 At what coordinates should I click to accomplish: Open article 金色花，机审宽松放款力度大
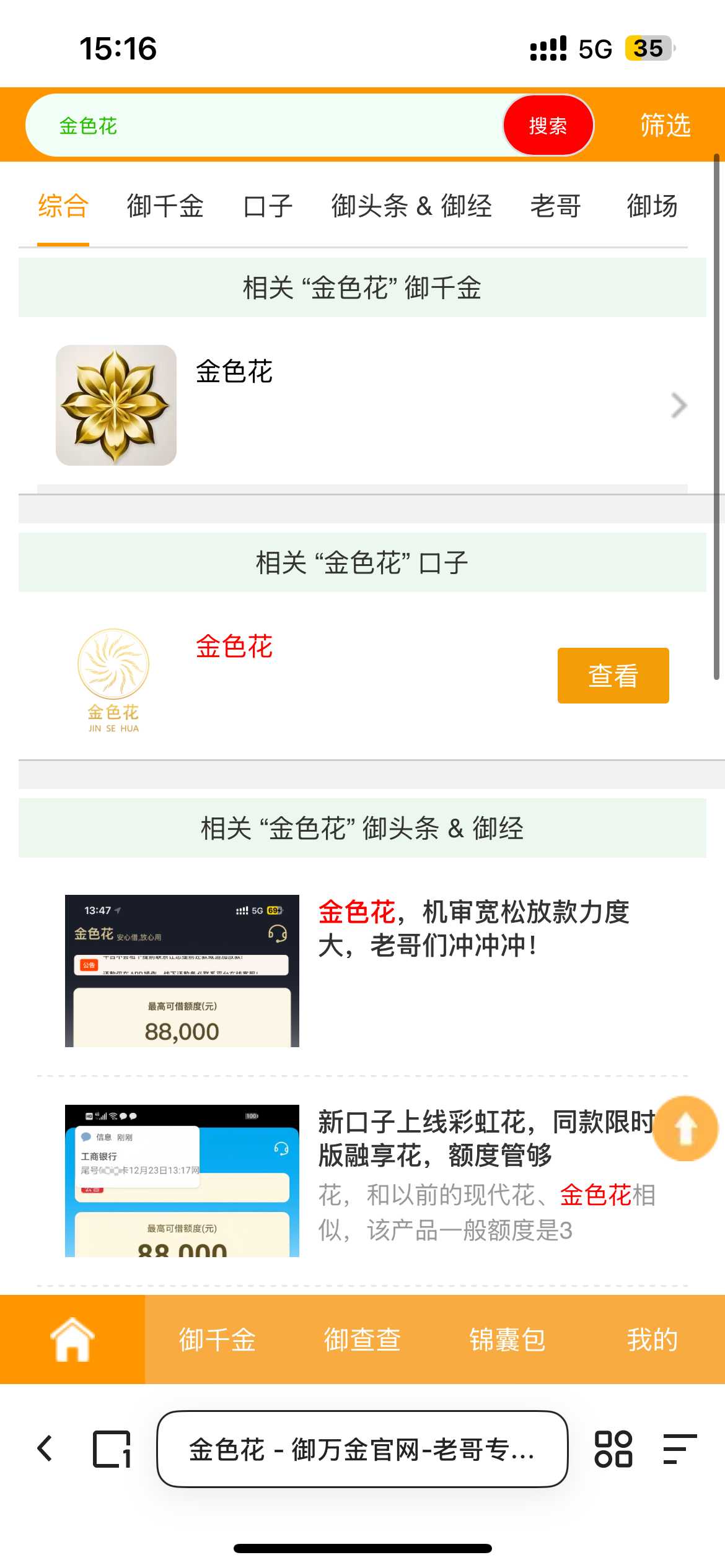click(473, 928)
